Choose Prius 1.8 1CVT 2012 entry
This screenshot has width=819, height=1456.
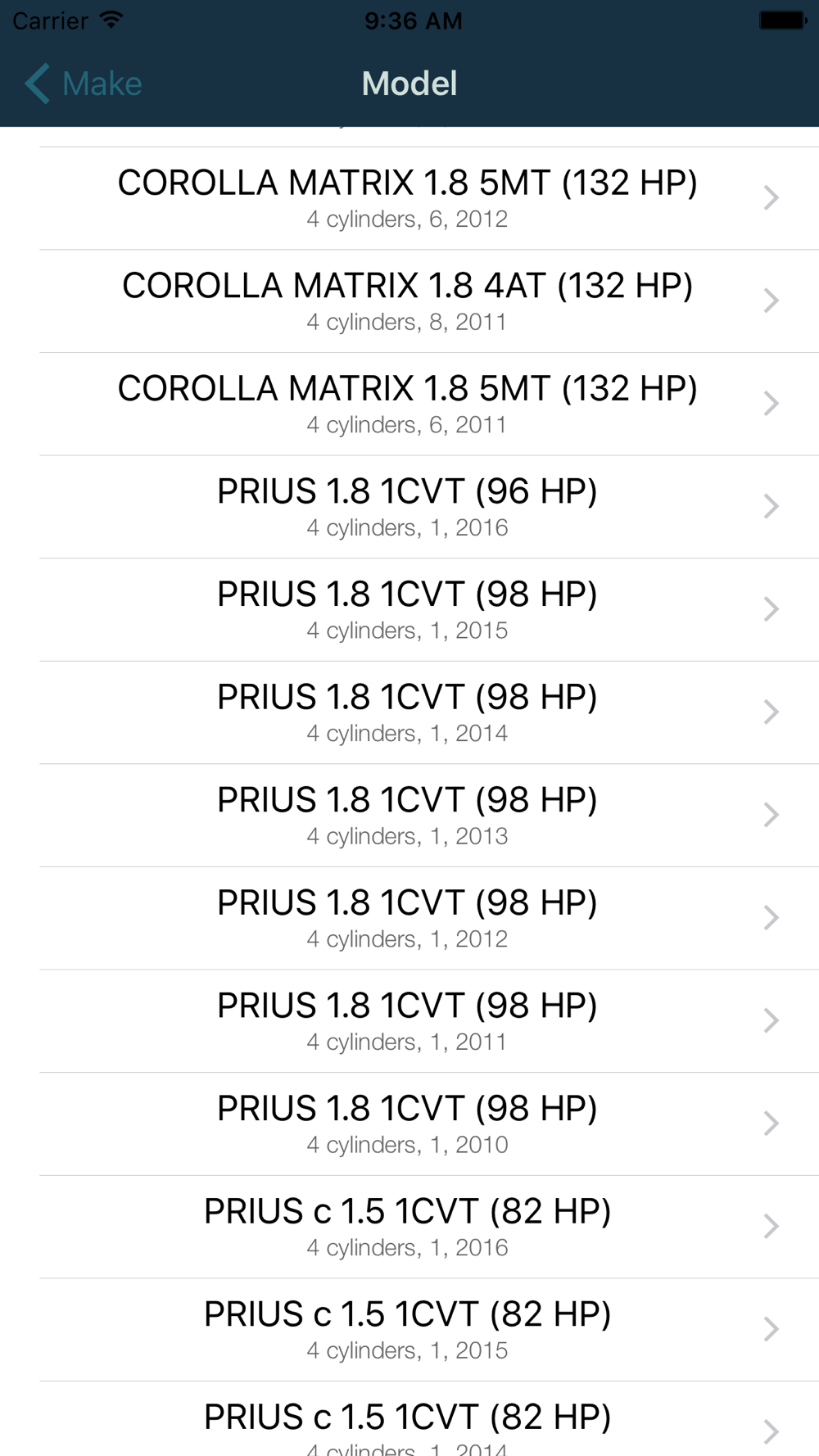pos(409,918)
